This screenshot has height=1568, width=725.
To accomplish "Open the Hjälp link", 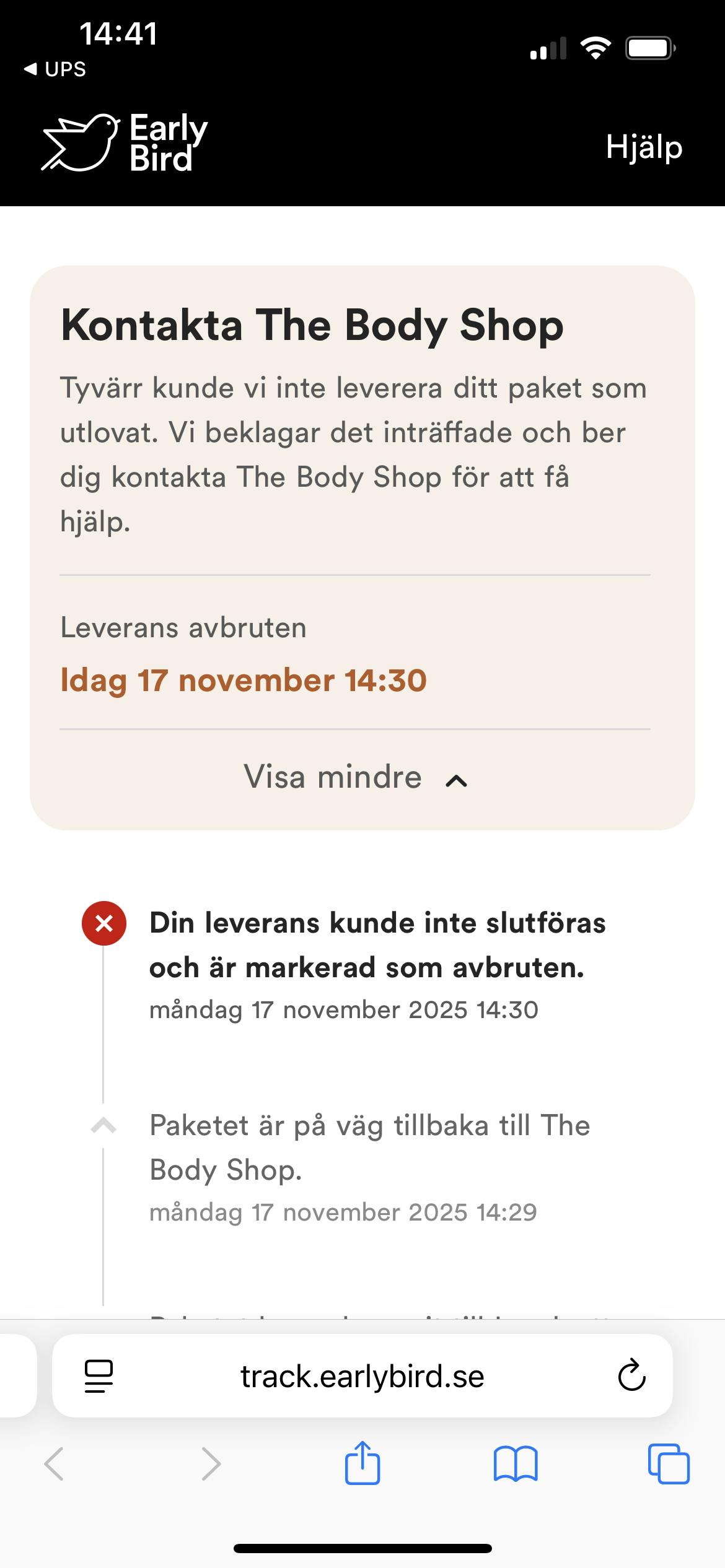I will coord(644,148).
